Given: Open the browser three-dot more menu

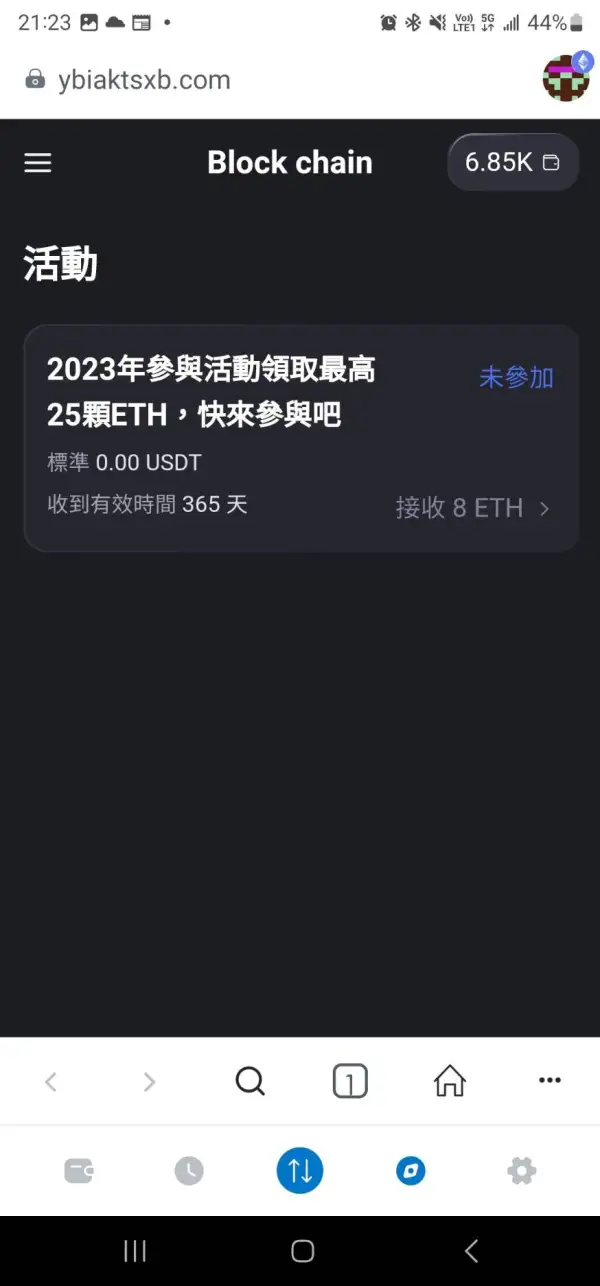Looking at the screenshot, I should click(x=550, y=1081).
